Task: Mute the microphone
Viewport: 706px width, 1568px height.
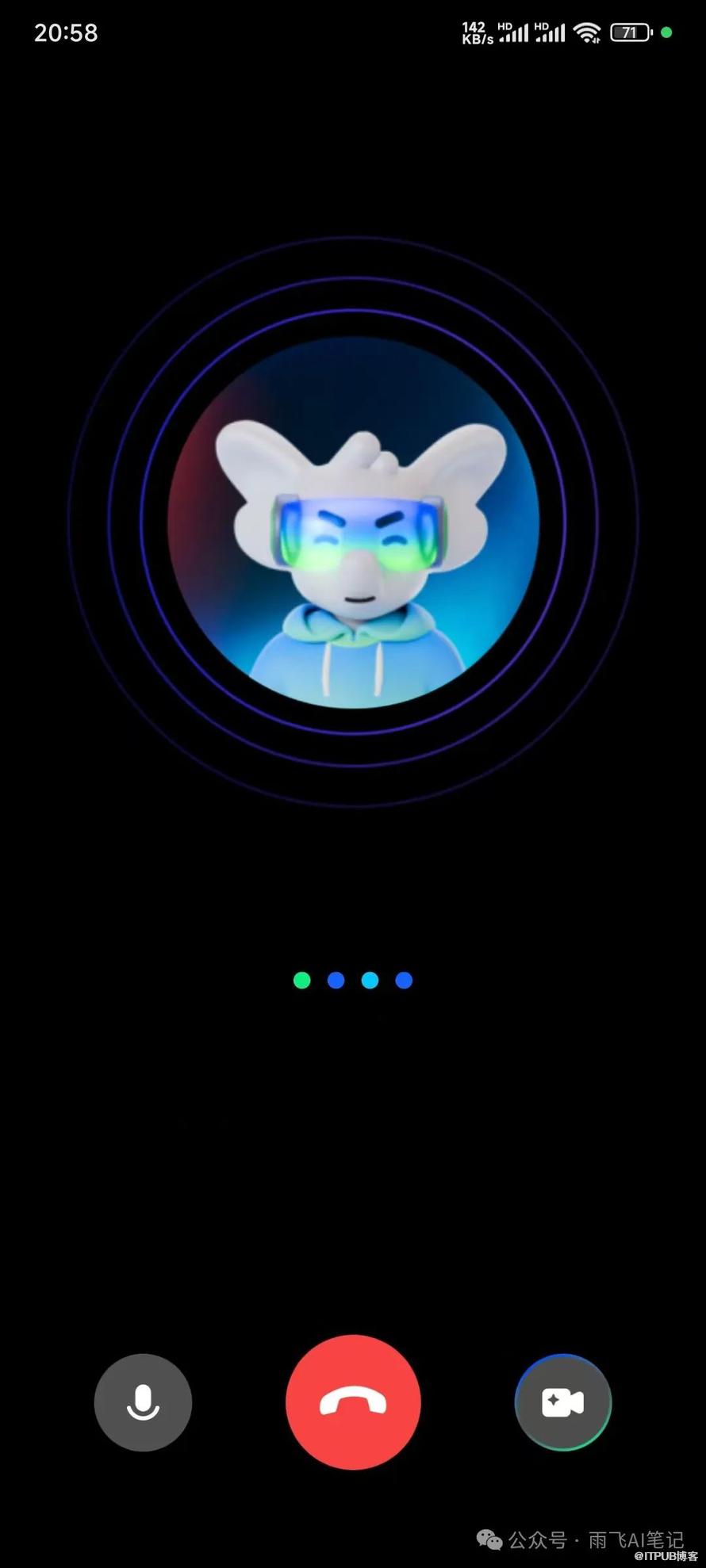Action: point(143,1402)
